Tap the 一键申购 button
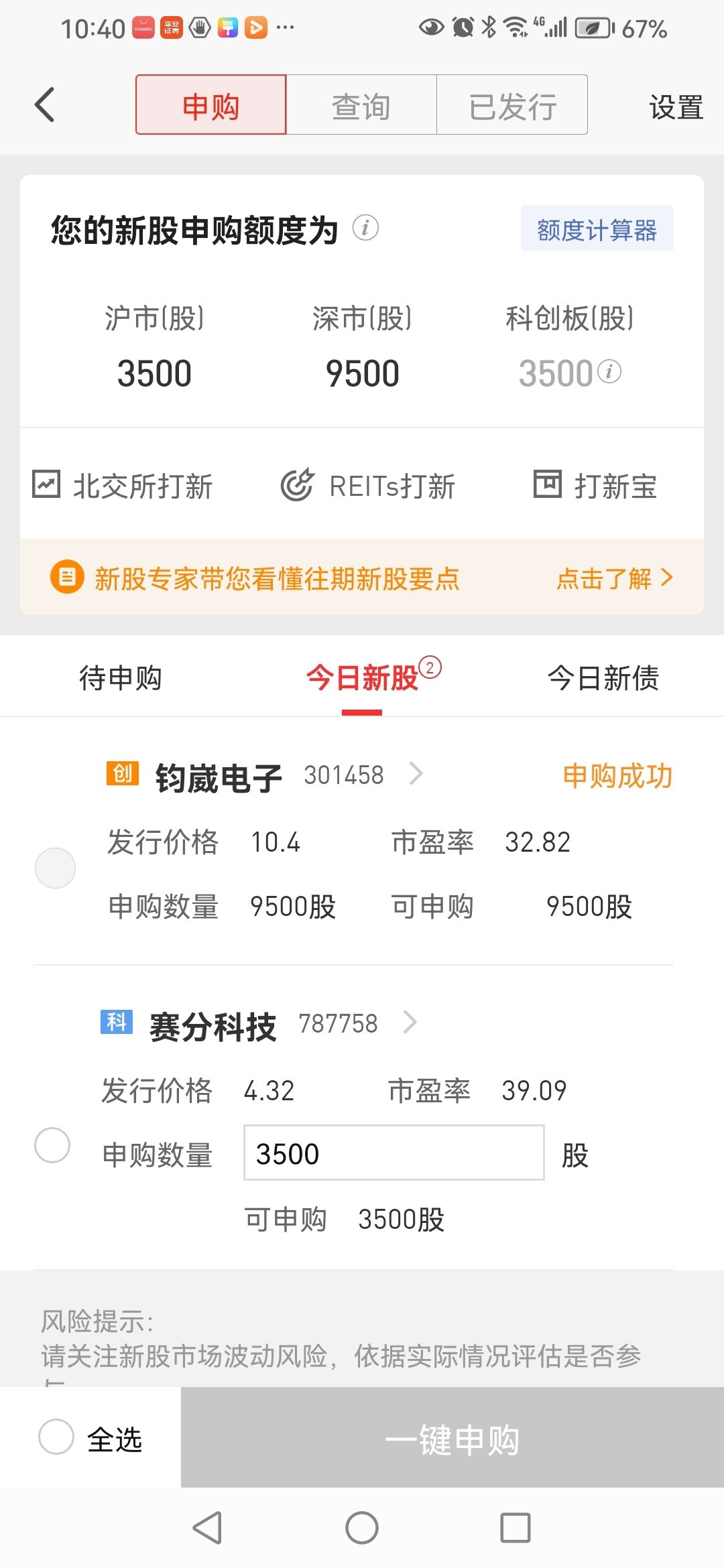724x1568 pixels. click(452, 1438)
